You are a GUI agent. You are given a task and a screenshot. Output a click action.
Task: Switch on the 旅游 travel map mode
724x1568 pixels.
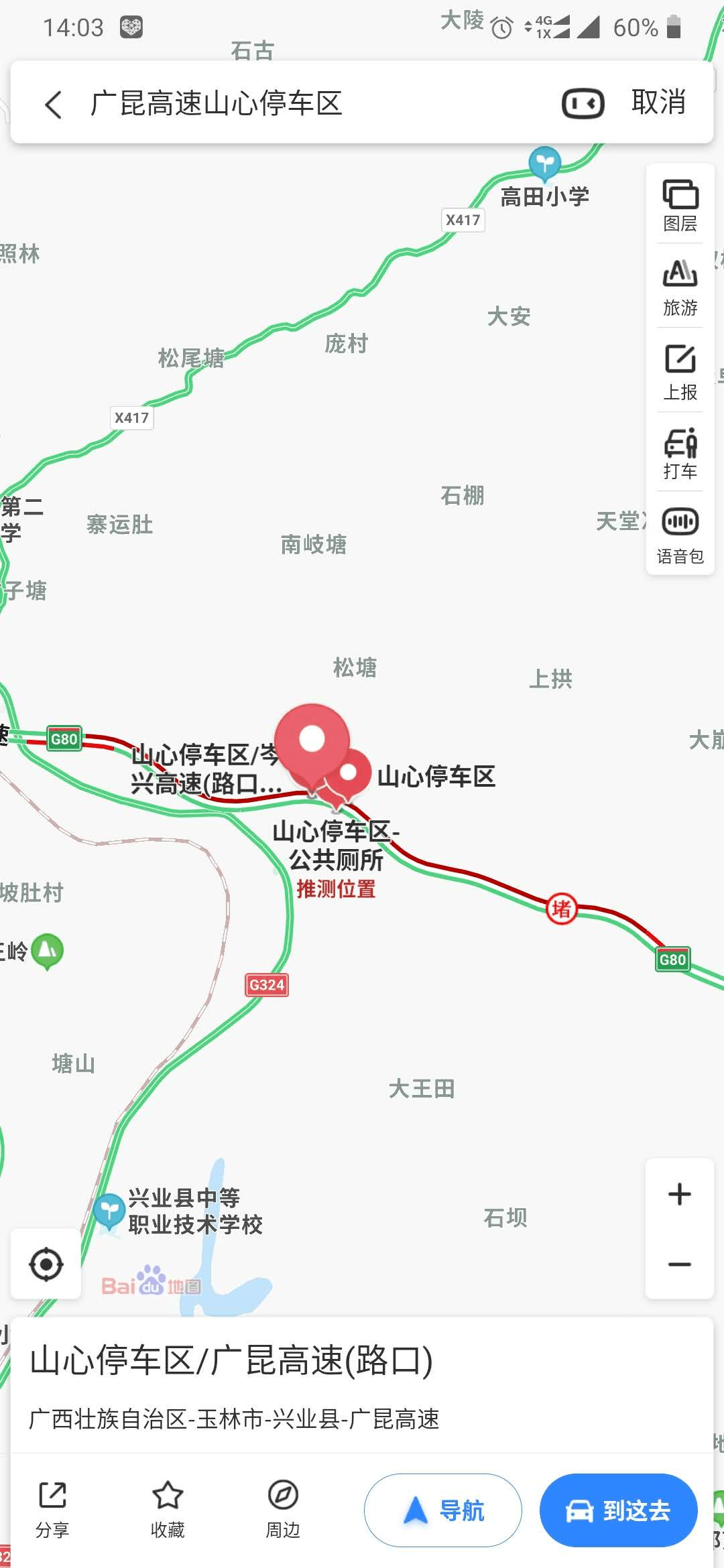point(680,288)
